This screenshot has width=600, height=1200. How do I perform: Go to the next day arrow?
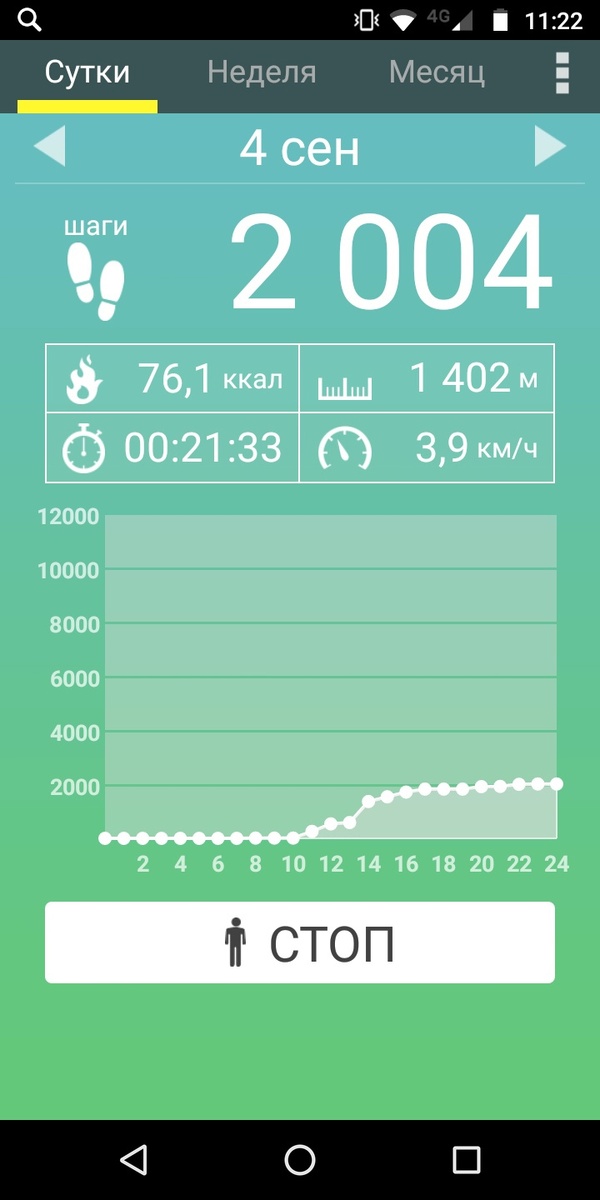click(x=550, y=147)
